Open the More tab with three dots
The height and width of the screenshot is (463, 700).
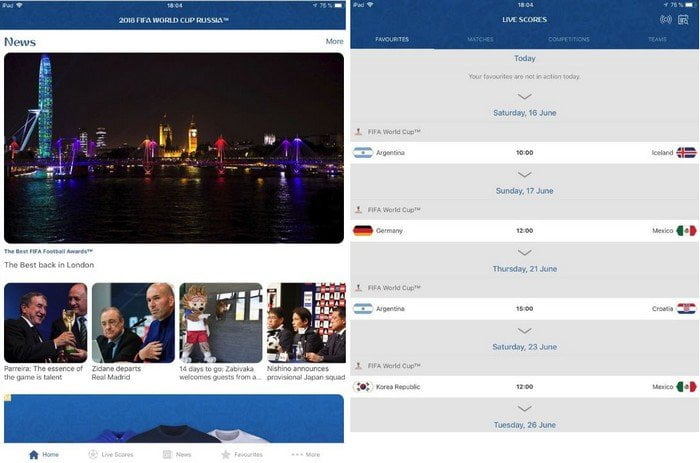(x=306, y=454)
